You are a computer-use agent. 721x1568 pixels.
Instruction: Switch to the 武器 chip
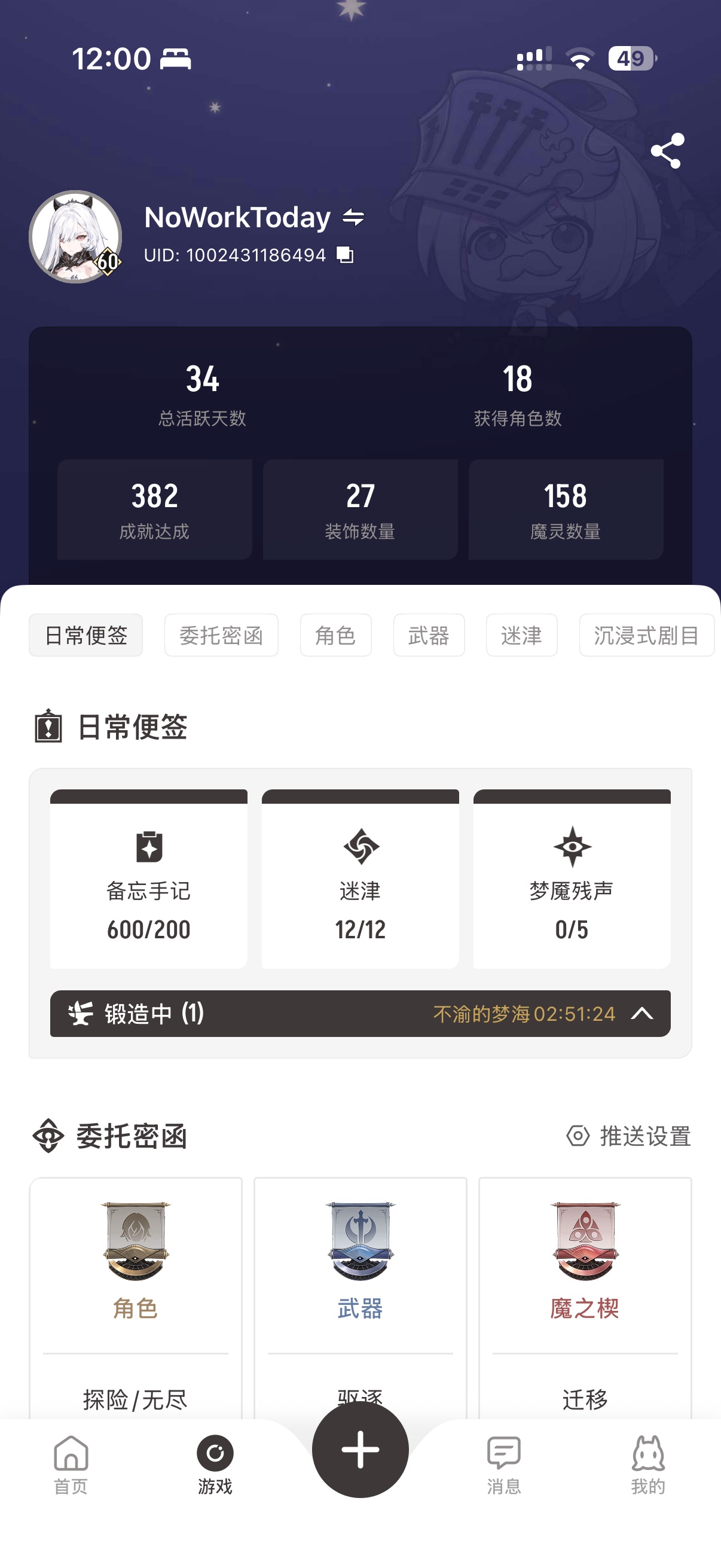[x=428, y=635]
